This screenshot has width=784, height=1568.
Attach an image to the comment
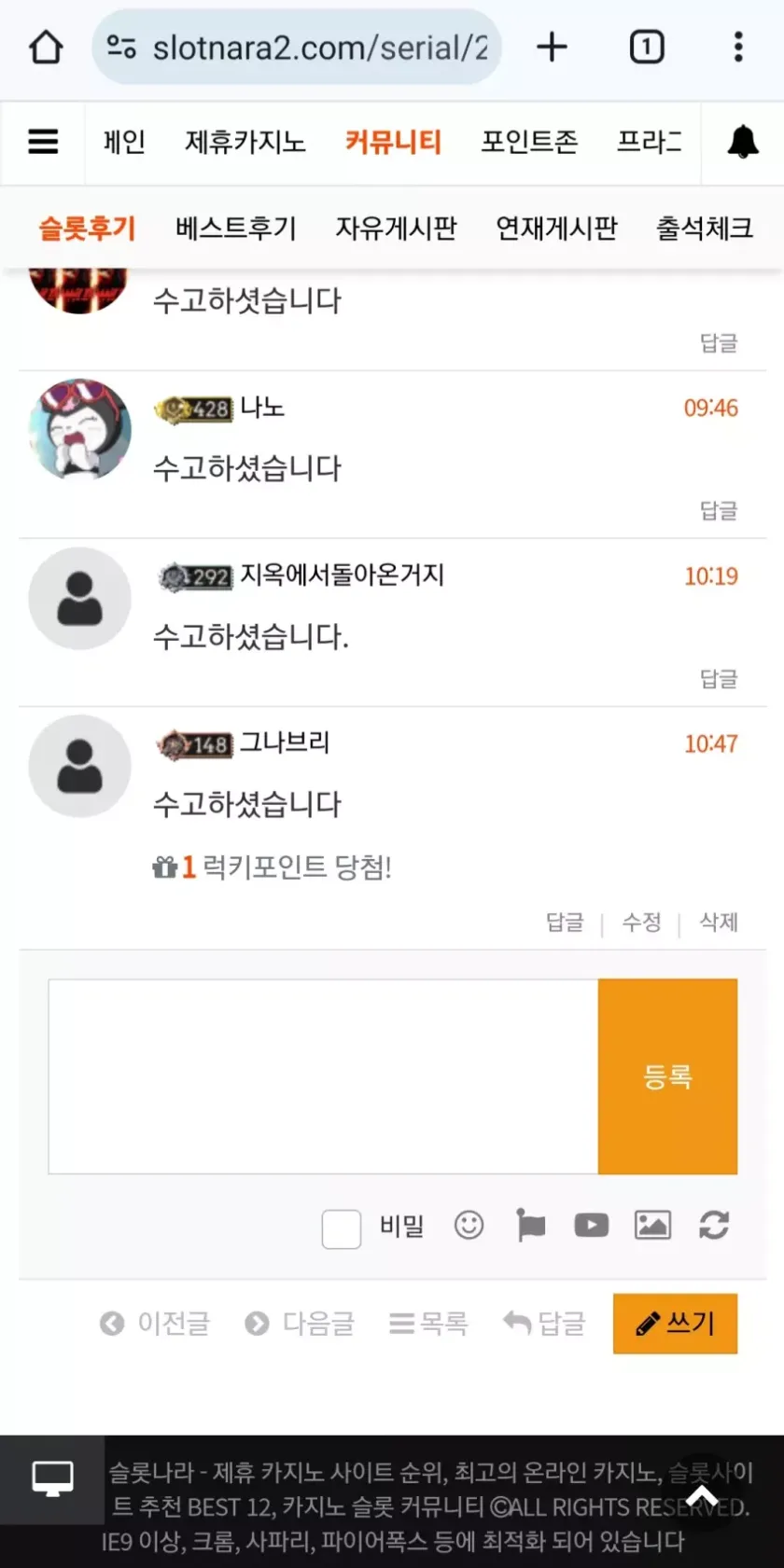(x=652, y=1225)
